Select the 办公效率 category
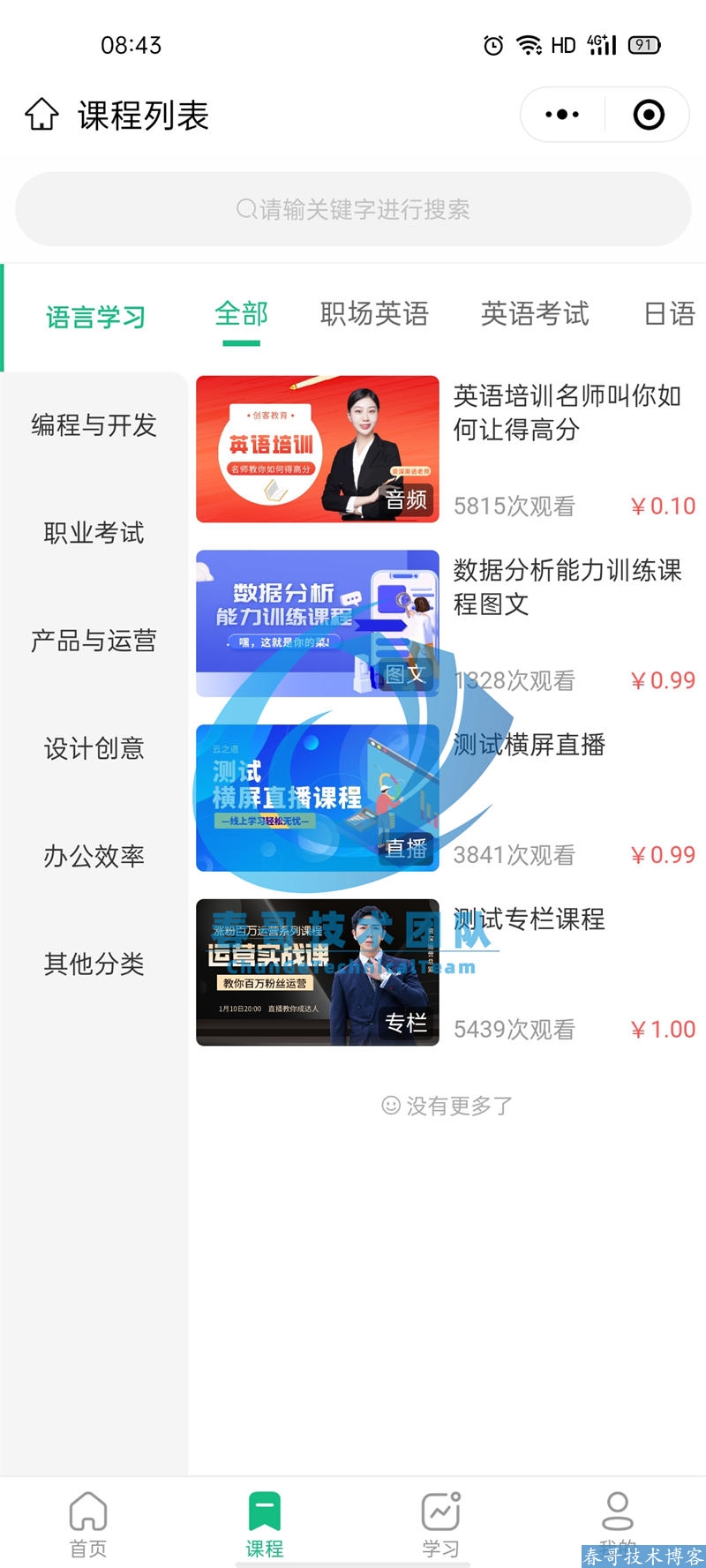706x1568 pixels. click(x=94, y=856)
